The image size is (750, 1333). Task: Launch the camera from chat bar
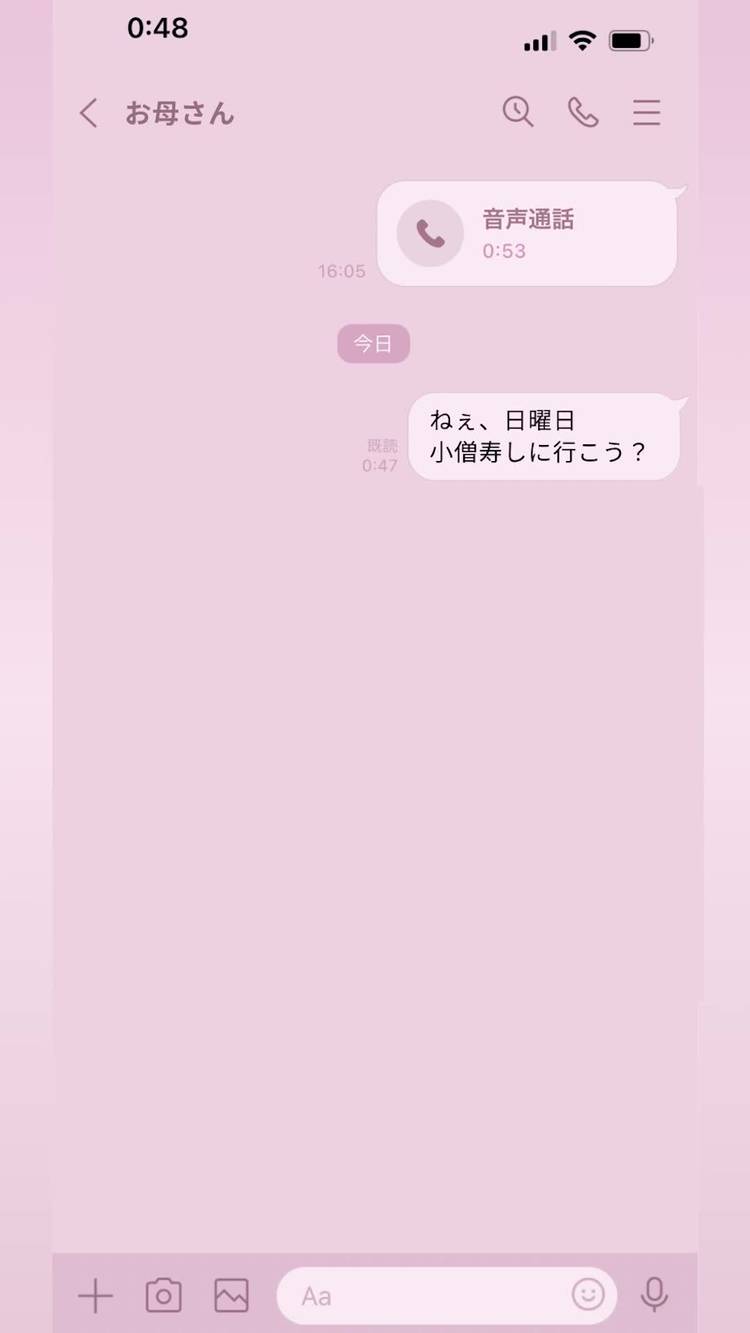coord(163,1296)
